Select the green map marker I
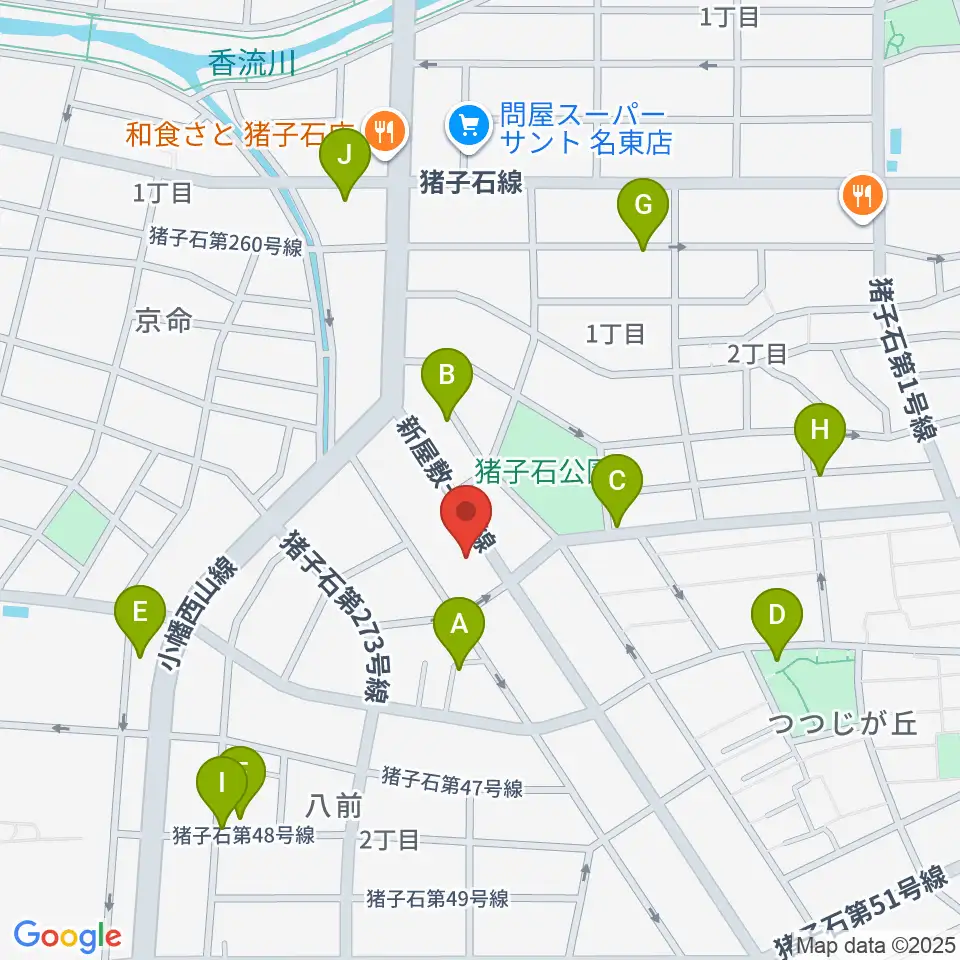The image size is (960, 960). click(222, 791)
